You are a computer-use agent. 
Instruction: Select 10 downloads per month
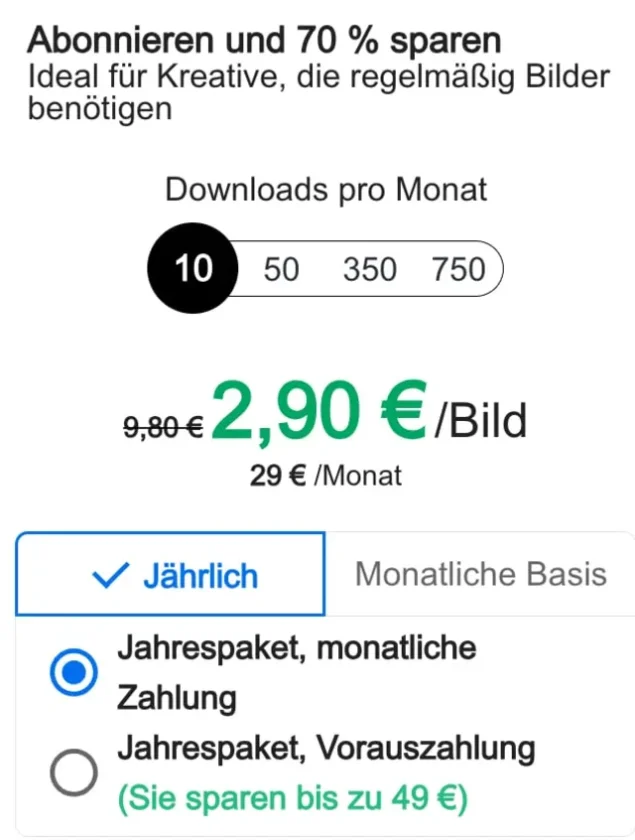click(193, 269)
